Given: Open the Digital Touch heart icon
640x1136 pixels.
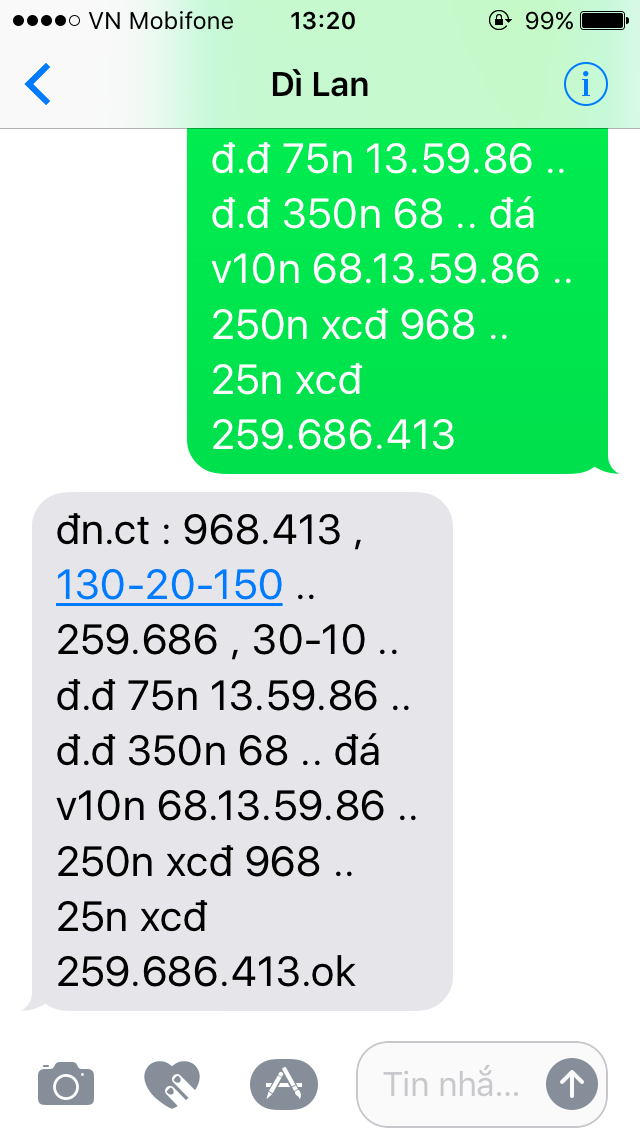Looking at the screenshot, I should [172, 1082].
